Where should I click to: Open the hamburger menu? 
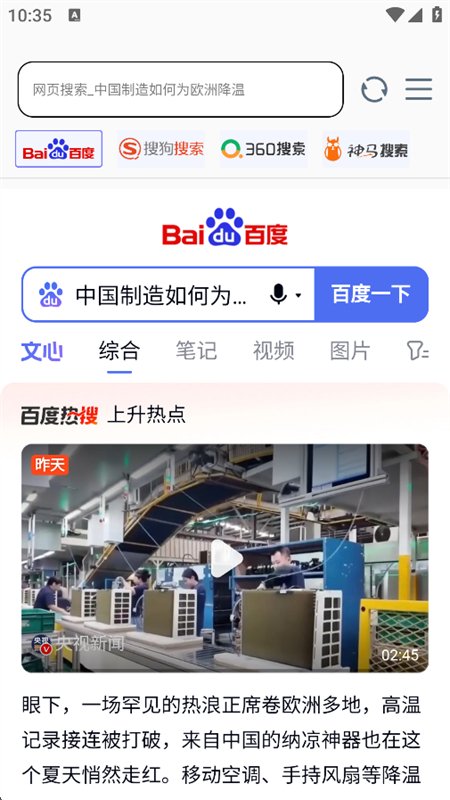419,89
